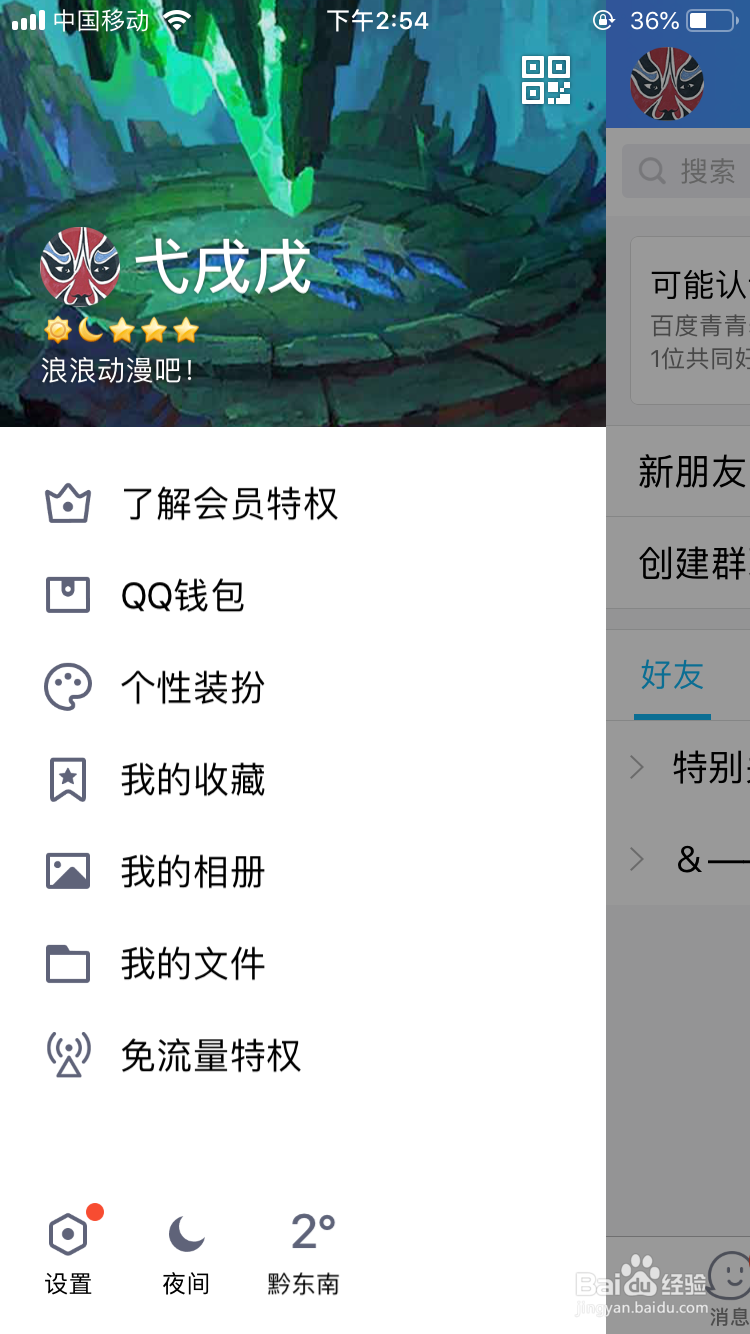Tap the picture icon for 我的相册
Screen dimensions: 750x1334
click(66, 872)
